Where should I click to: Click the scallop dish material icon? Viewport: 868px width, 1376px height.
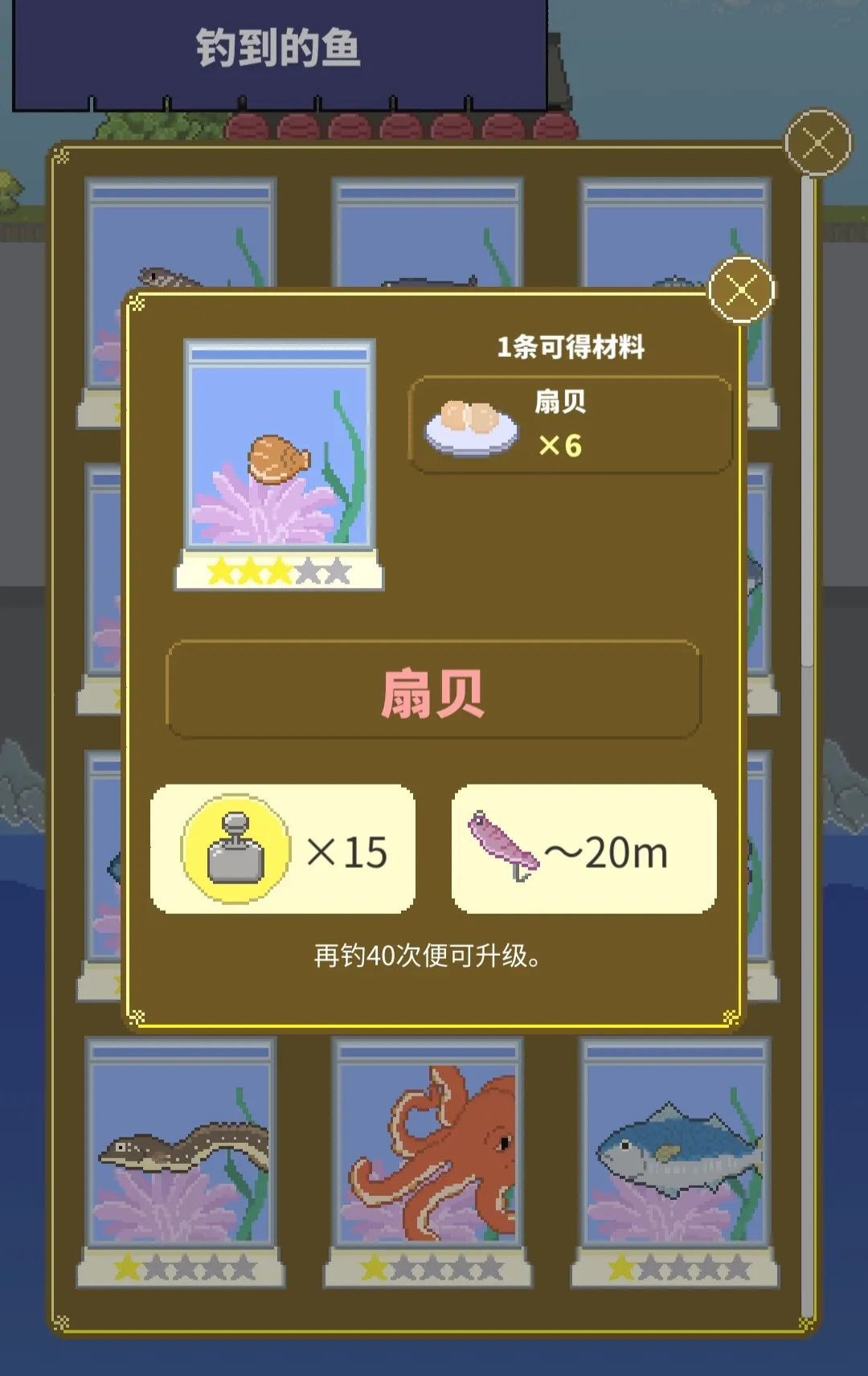(x=470, y=429)
